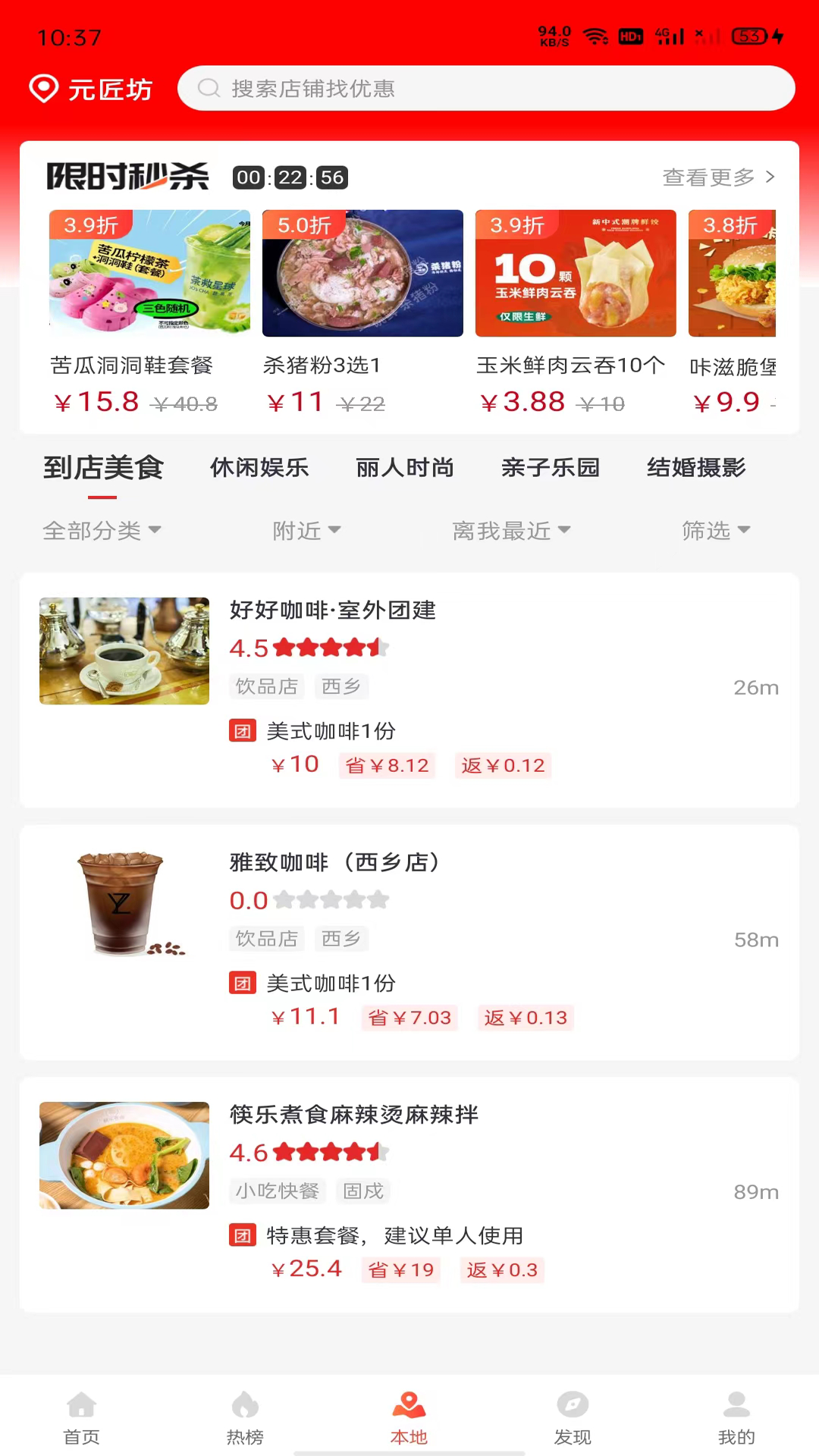Tap the 饮品店 tag under 雅致咖啡
The image size is (819, 1456).
point(266,939)
